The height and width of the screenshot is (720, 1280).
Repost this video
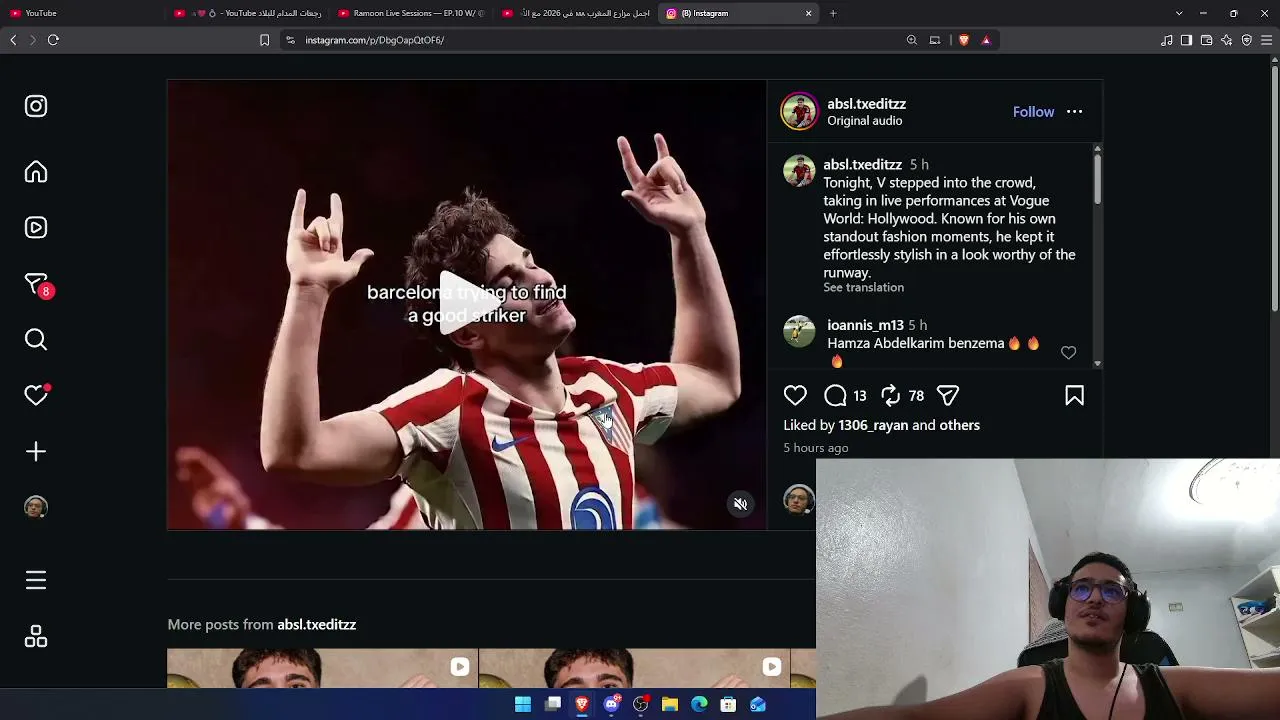[x=890, y=396]
